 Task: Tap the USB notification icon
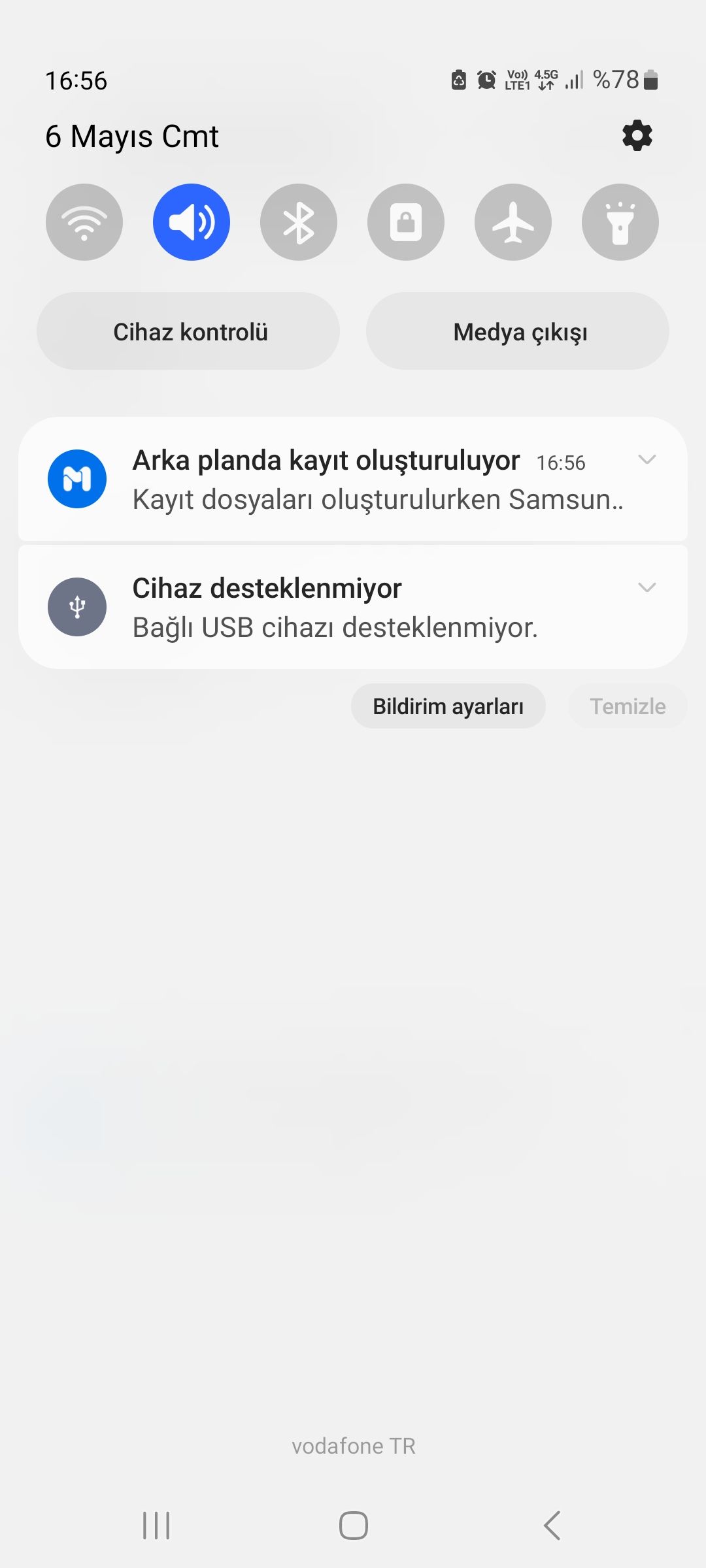[77, 606]
